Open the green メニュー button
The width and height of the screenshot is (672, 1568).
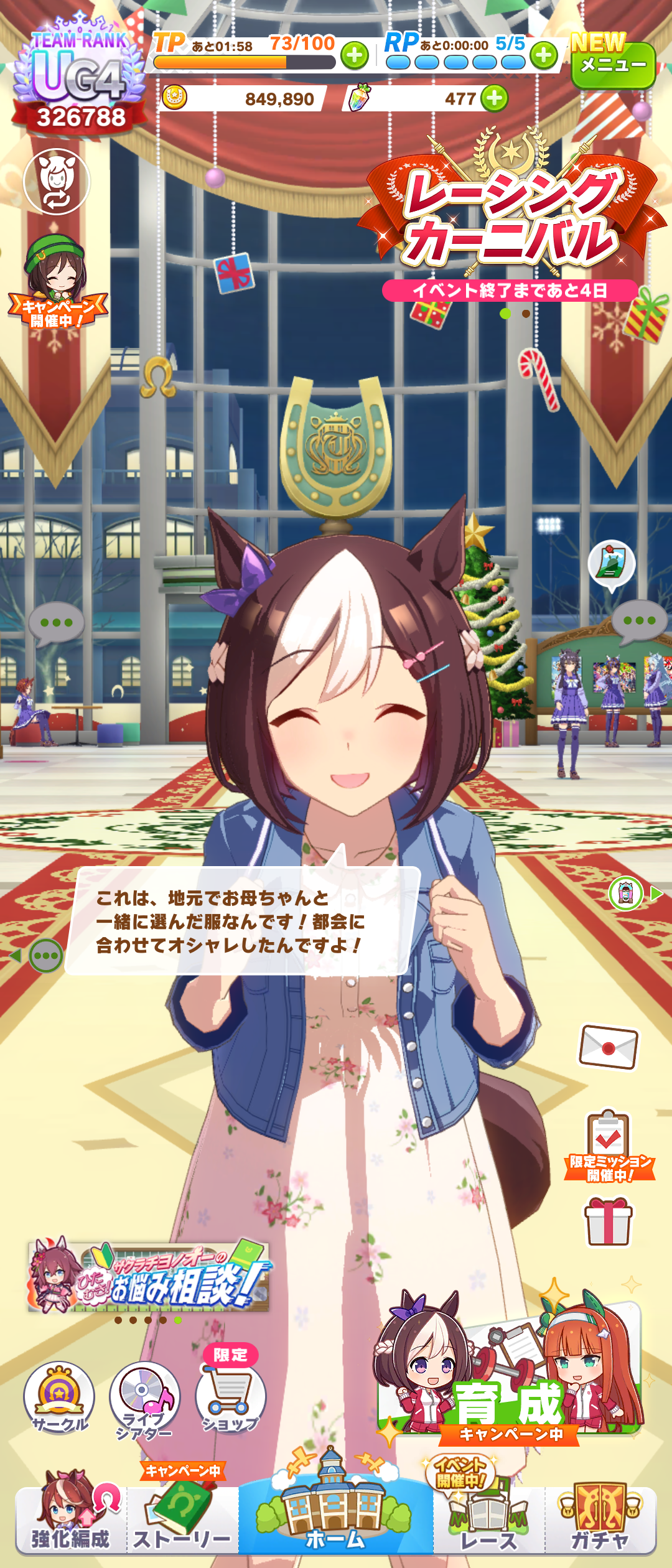point(613,65)
